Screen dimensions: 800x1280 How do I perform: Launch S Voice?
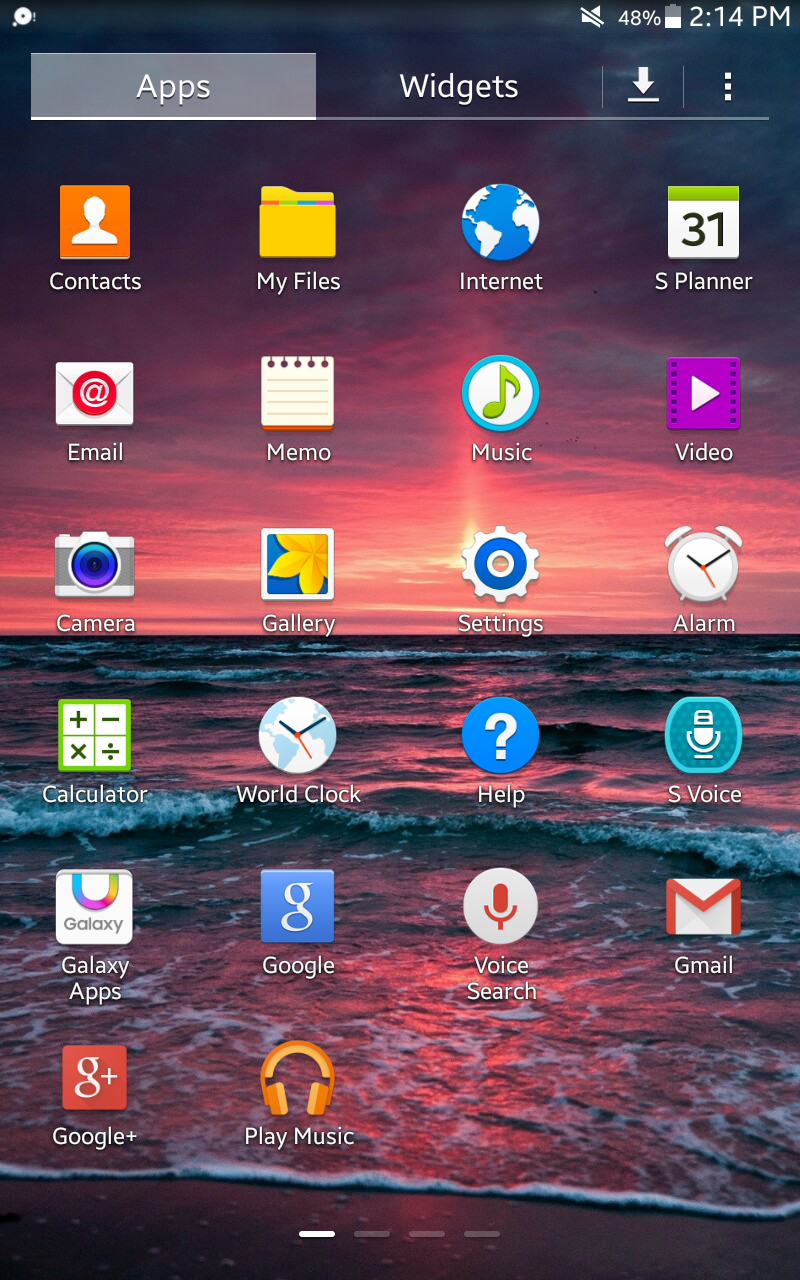point(703,736)
